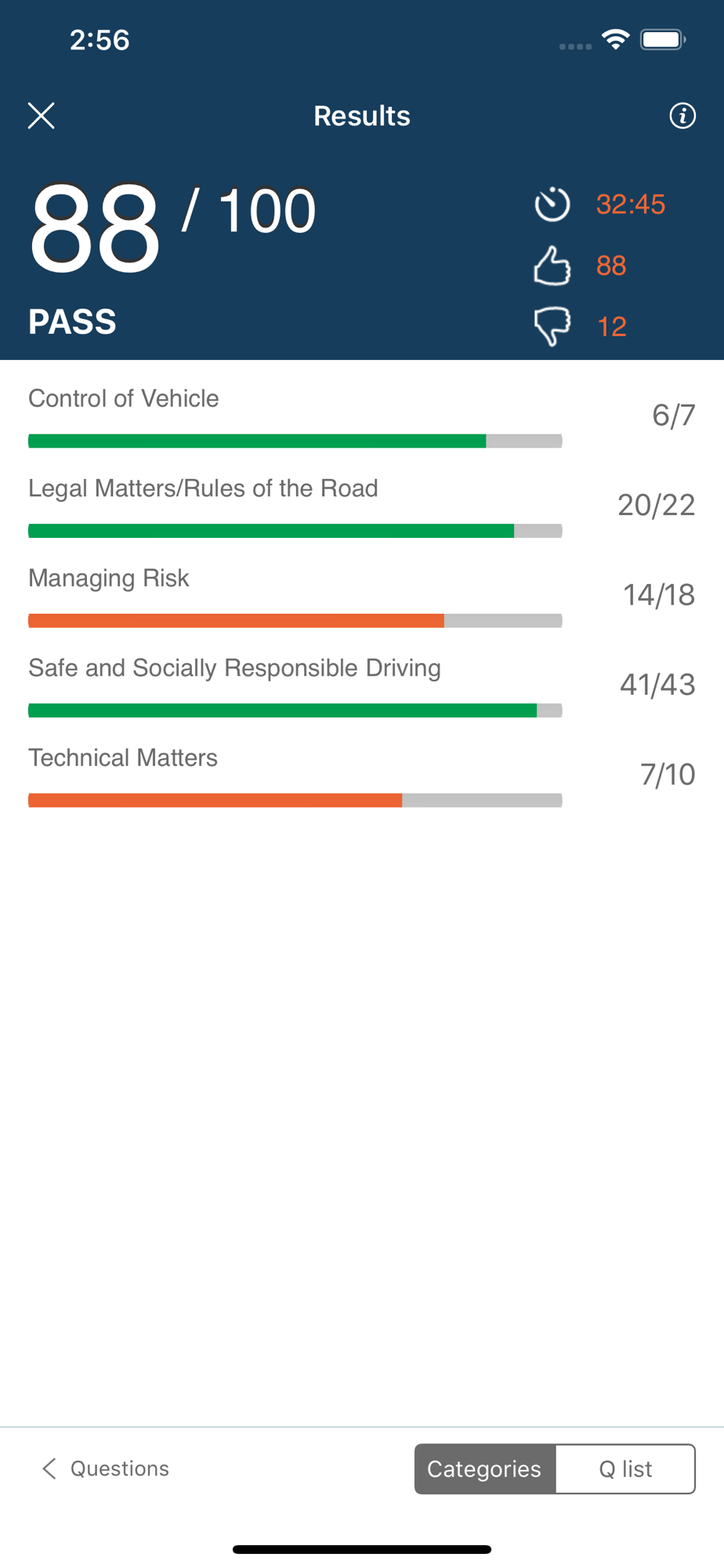Viewport: 724px width, 1568px height.
Task: Open Safe and Socially Responsible Driving
Action: point(362,686)
